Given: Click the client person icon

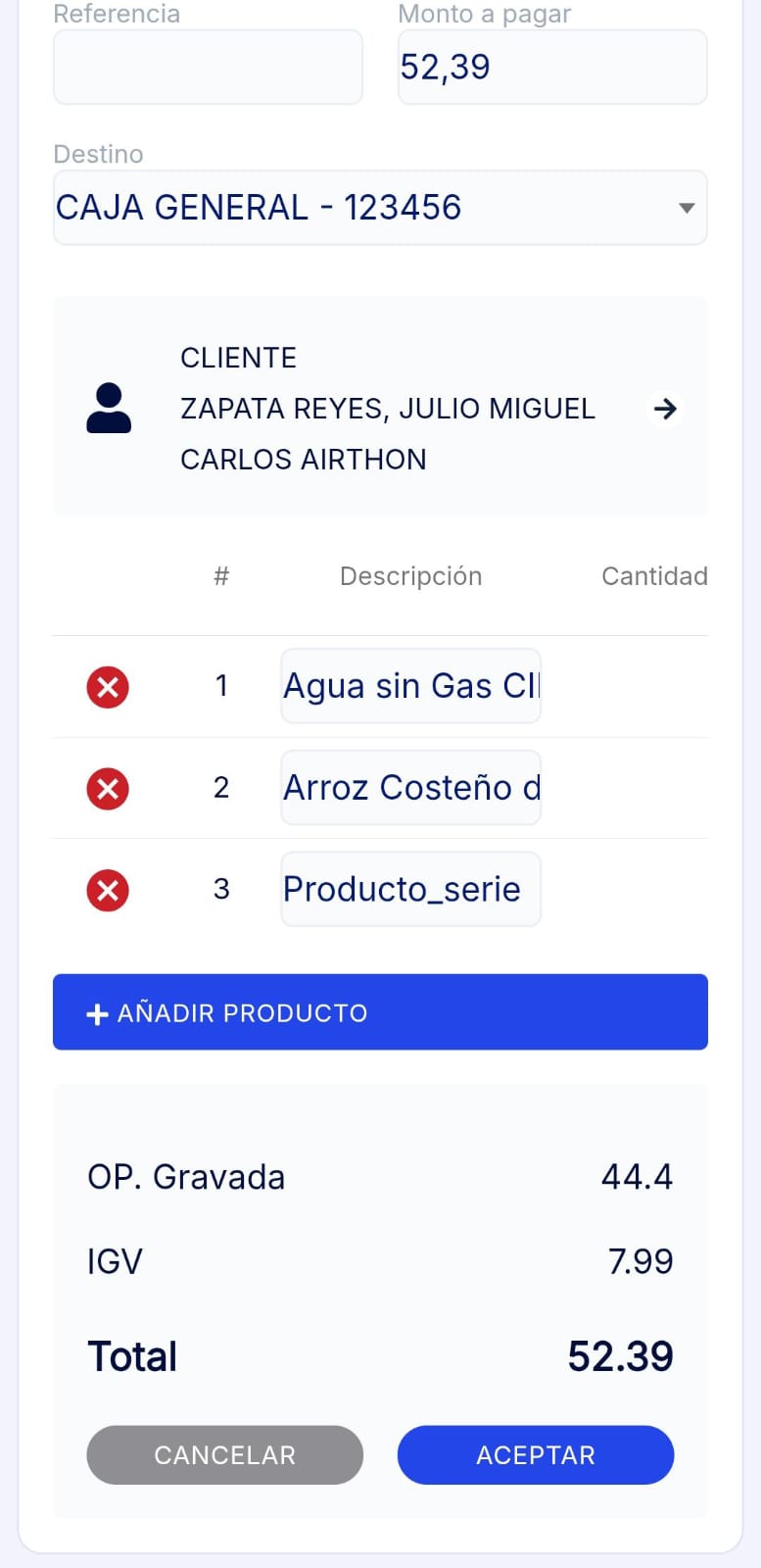Looking at the screenshot, I should 110,409.
